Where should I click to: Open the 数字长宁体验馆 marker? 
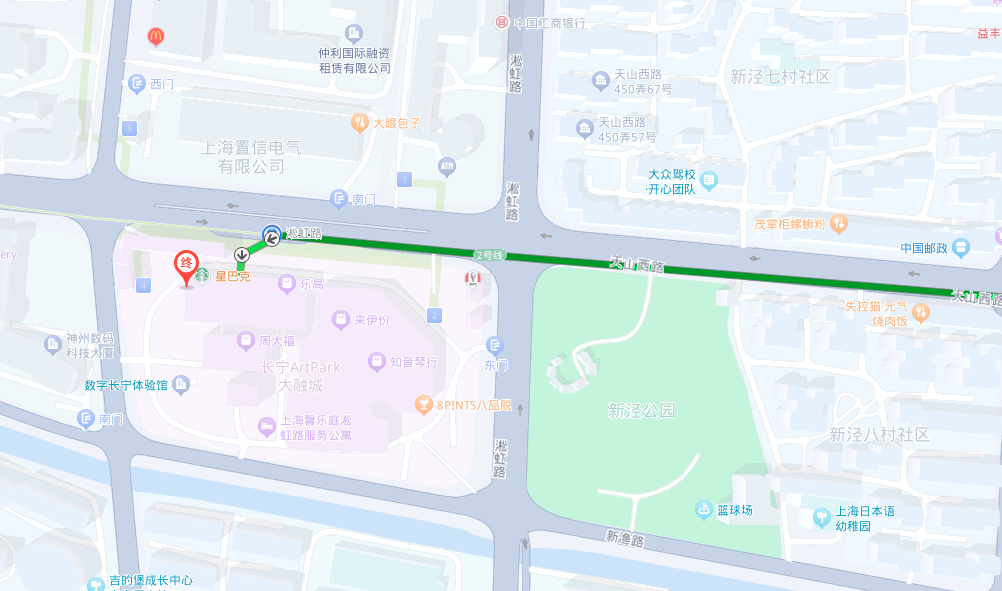[181, 384]
